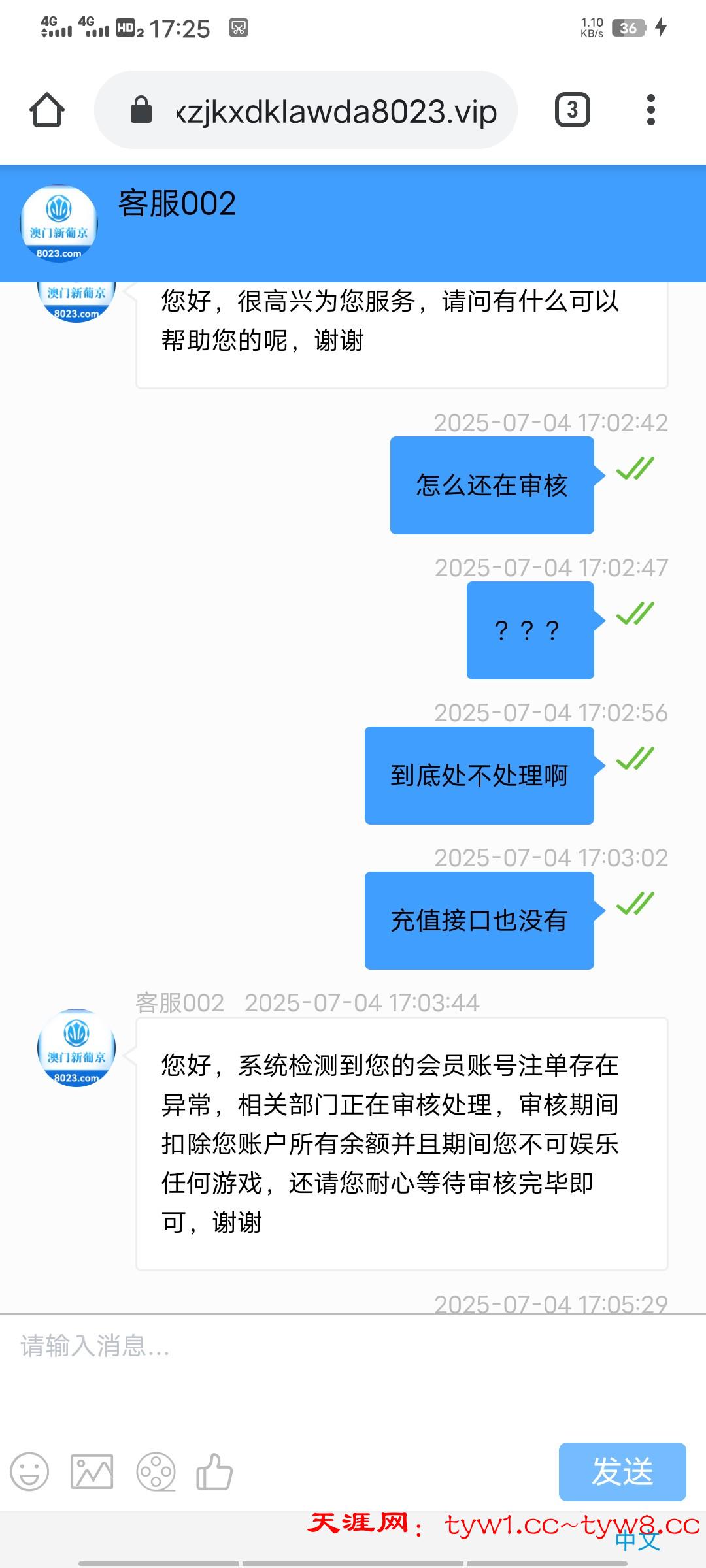The height and width of the screenshot is (1568, 706).
Task: Tap the thumbs-up rating icon
Action: (214, 1471)
